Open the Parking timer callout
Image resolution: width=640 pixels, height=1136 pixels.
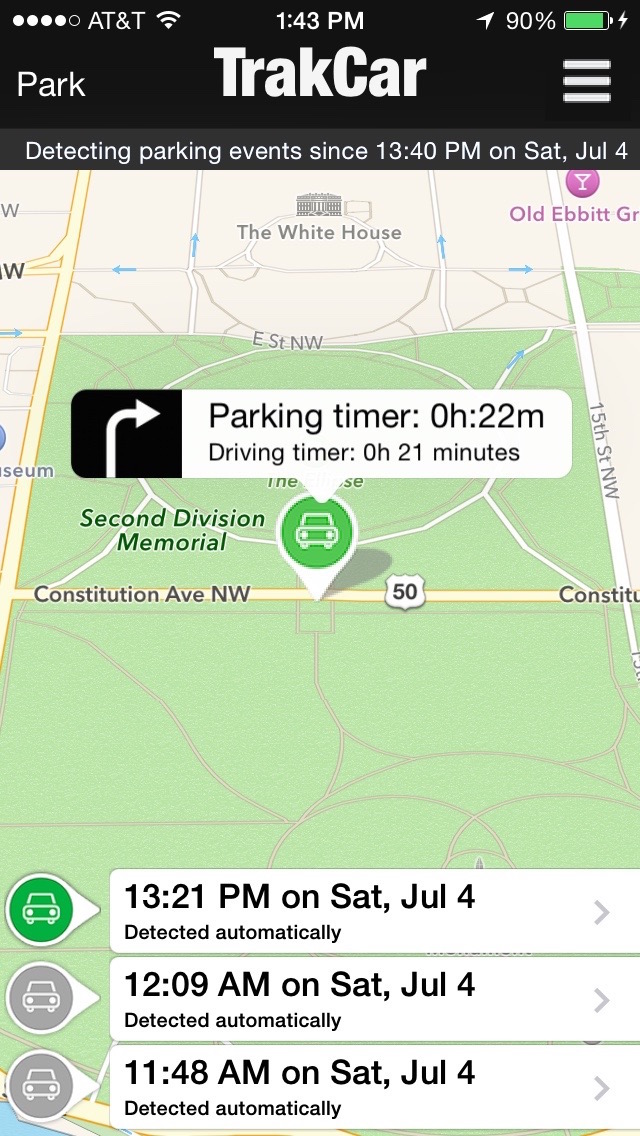pos(376,433)
